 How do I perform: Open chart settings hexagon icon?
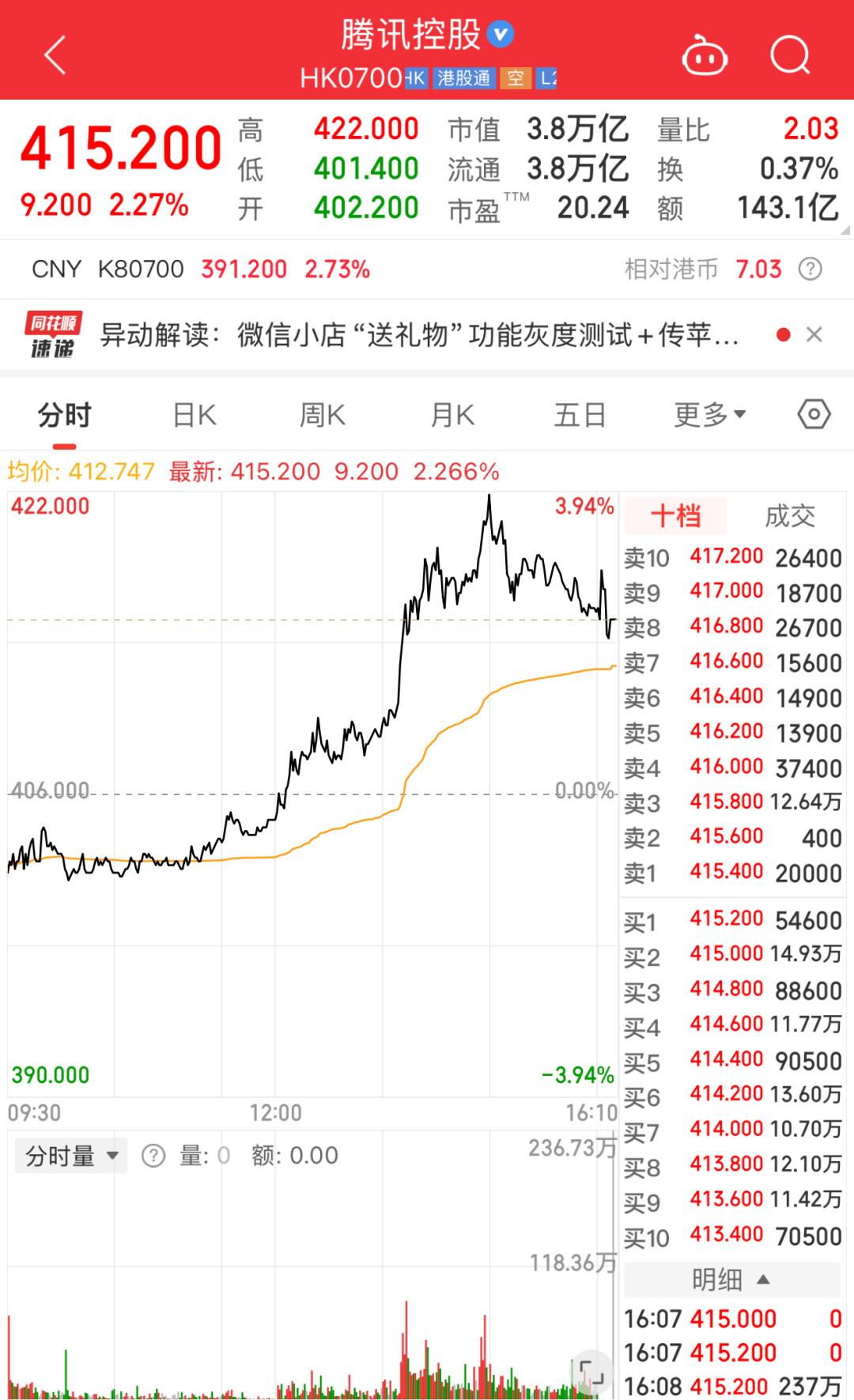pos(814,414)
